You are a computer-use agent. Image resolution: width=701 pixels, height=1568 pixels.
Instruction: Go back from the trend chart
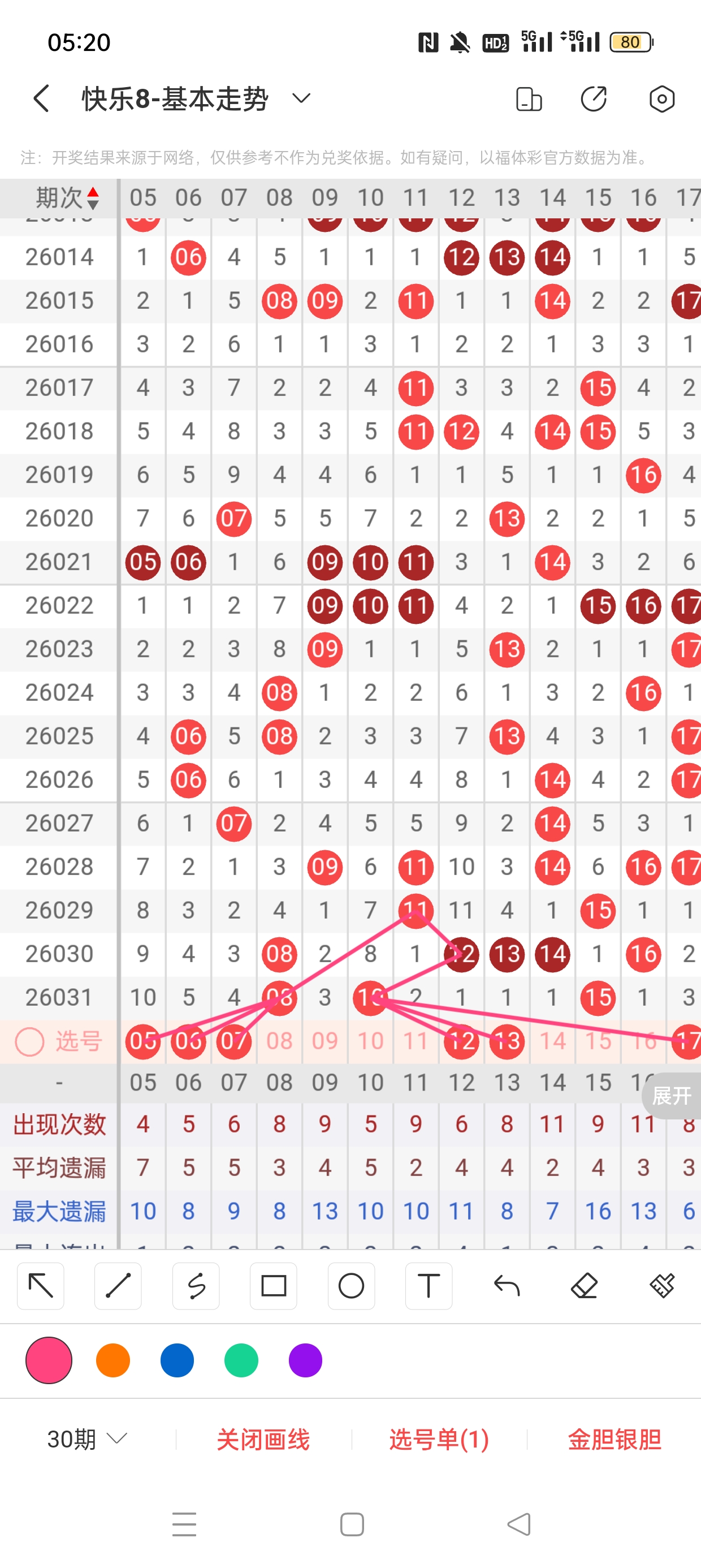click(41, 98)
